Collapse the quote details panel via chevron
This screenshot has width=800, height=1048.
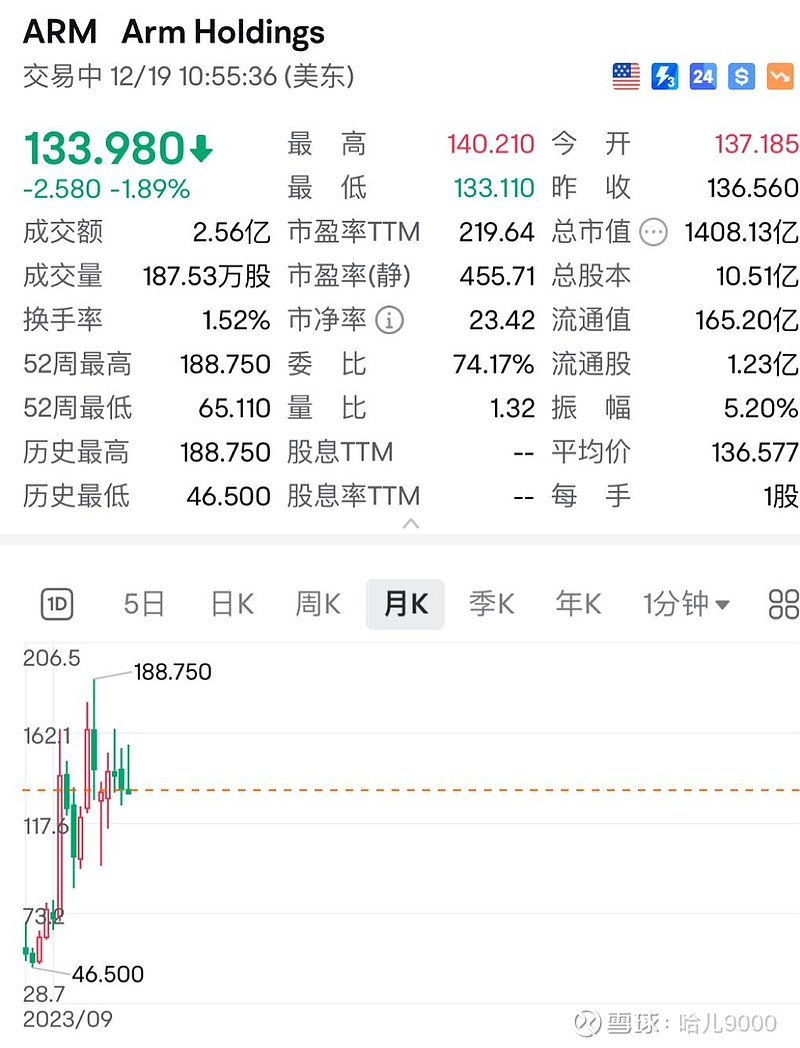coord(410,523)
